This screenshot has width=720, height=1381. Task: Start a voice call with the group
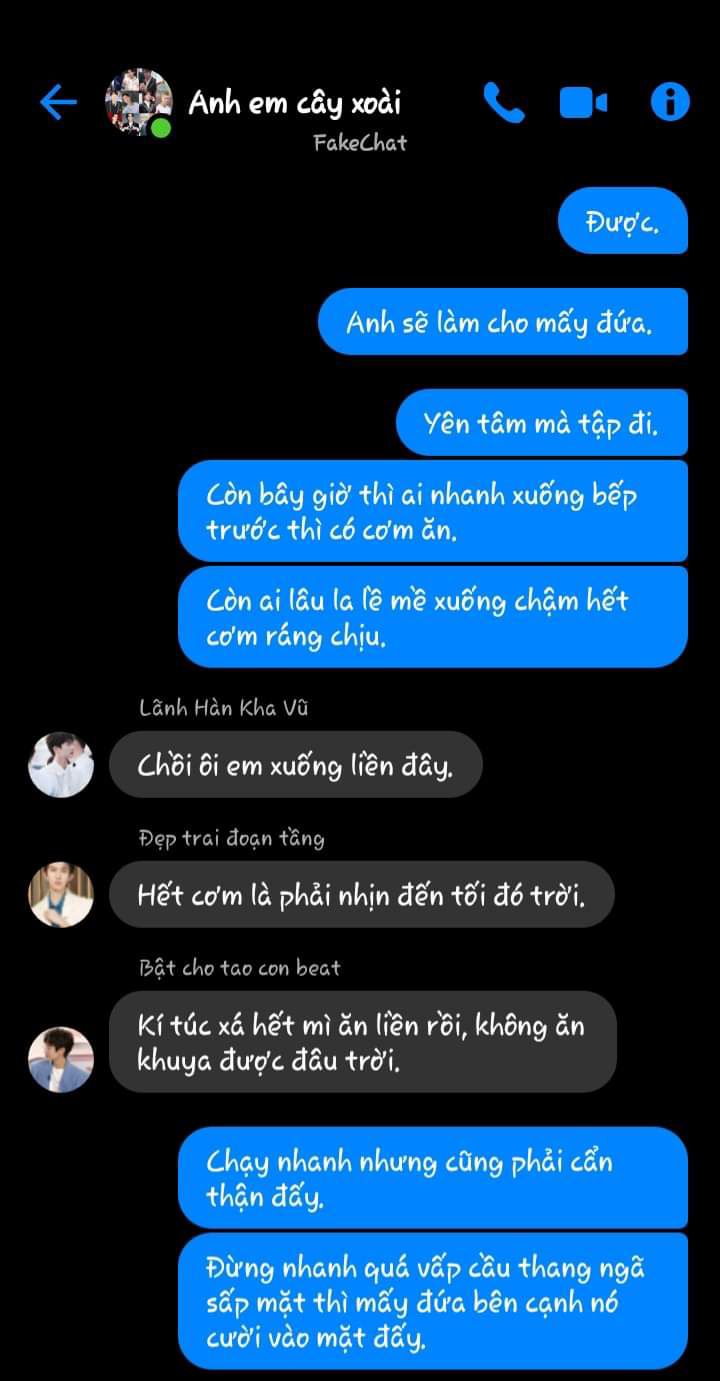(x=503, y=102)
